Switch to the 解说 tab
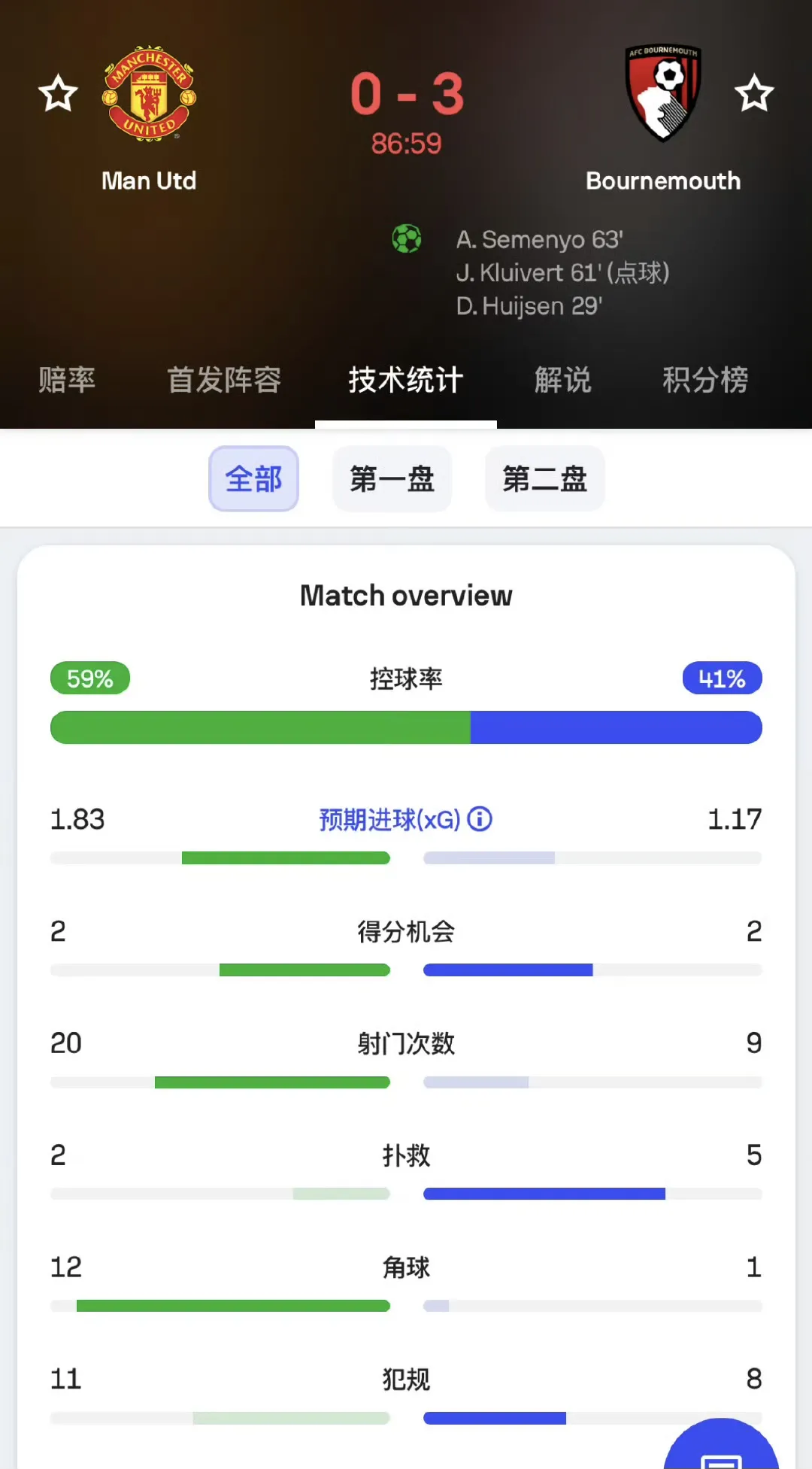This screenshot has width=812, height=1469. [563, 380]
